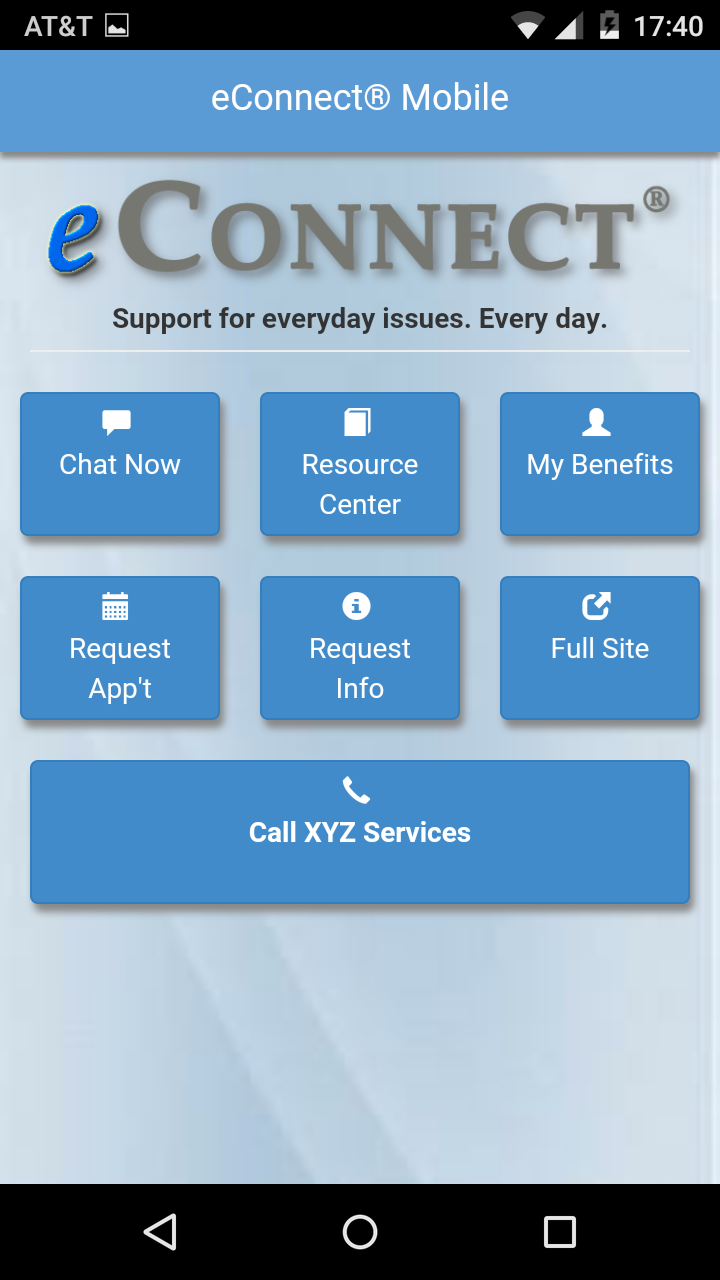720x1280 pixels.
Task: Tap the system home button
Action: [x=360, y=1232]
